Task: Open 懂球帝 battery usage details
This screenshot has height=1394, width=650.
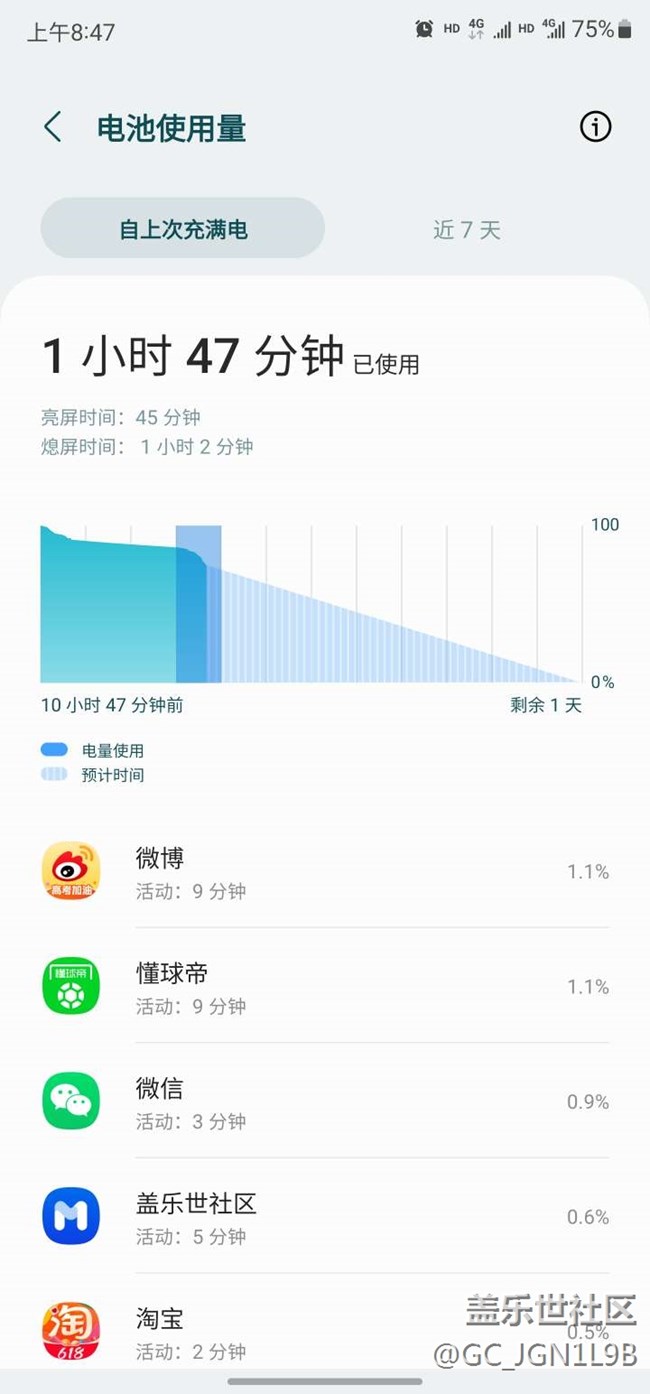Action: coord(325,987)
